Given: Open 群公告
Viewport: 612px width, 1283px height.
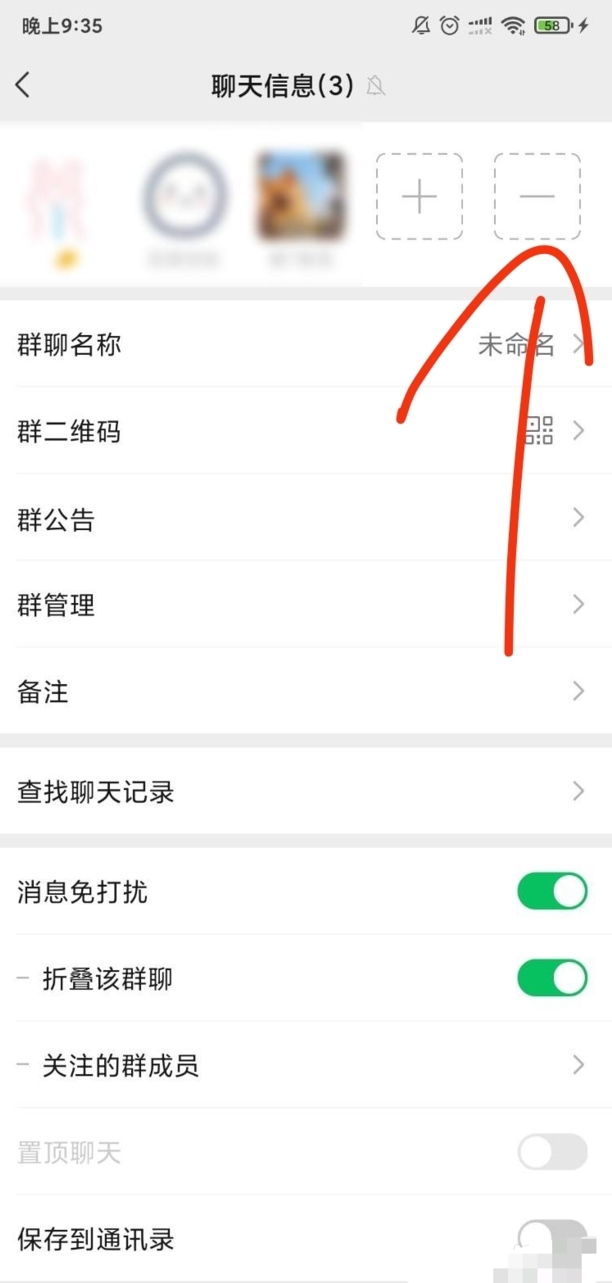Looking at the screenshot, I should [x=306, y=518].
